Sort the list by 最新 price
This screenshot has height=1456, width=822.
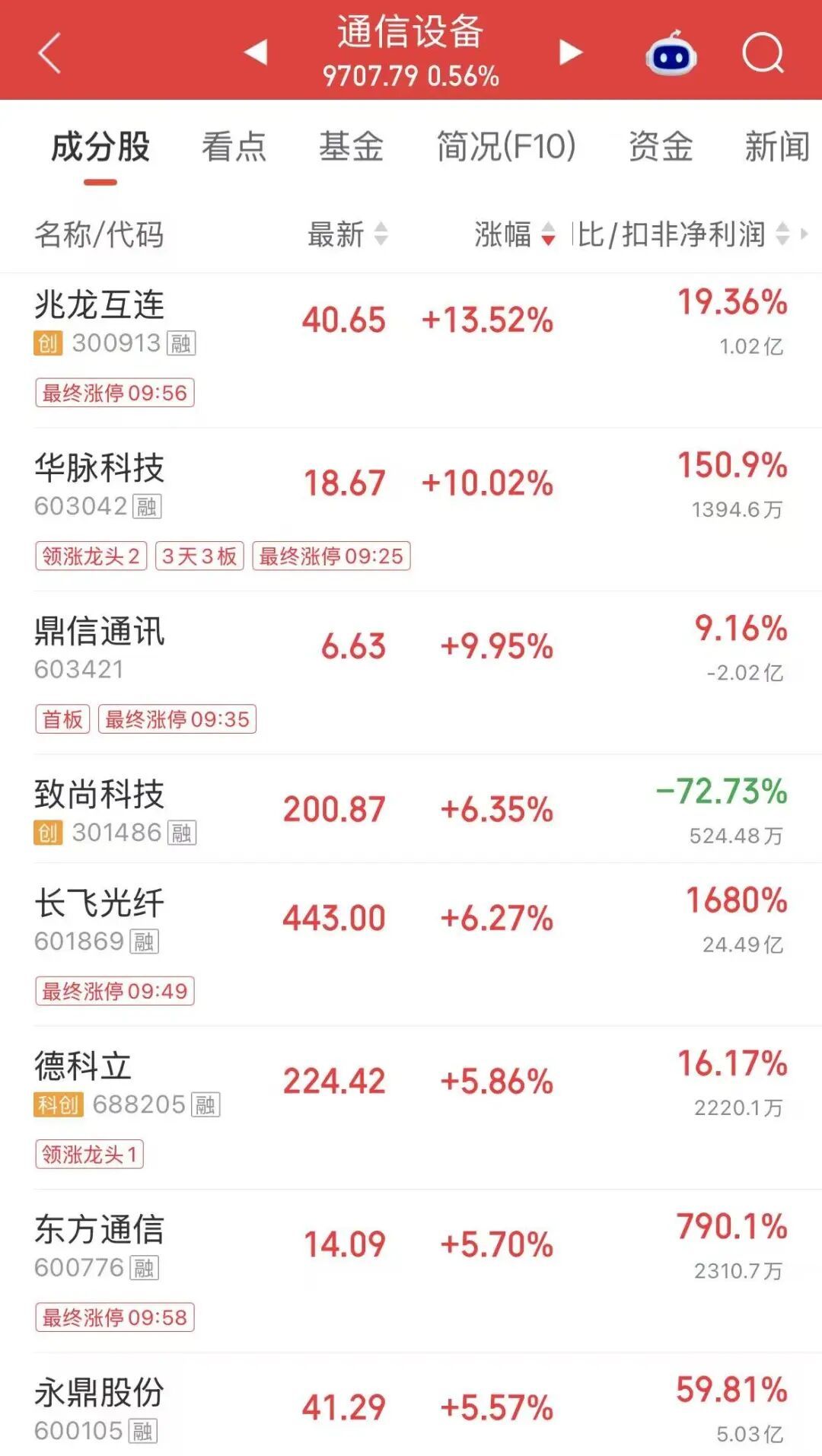[348, 234]
